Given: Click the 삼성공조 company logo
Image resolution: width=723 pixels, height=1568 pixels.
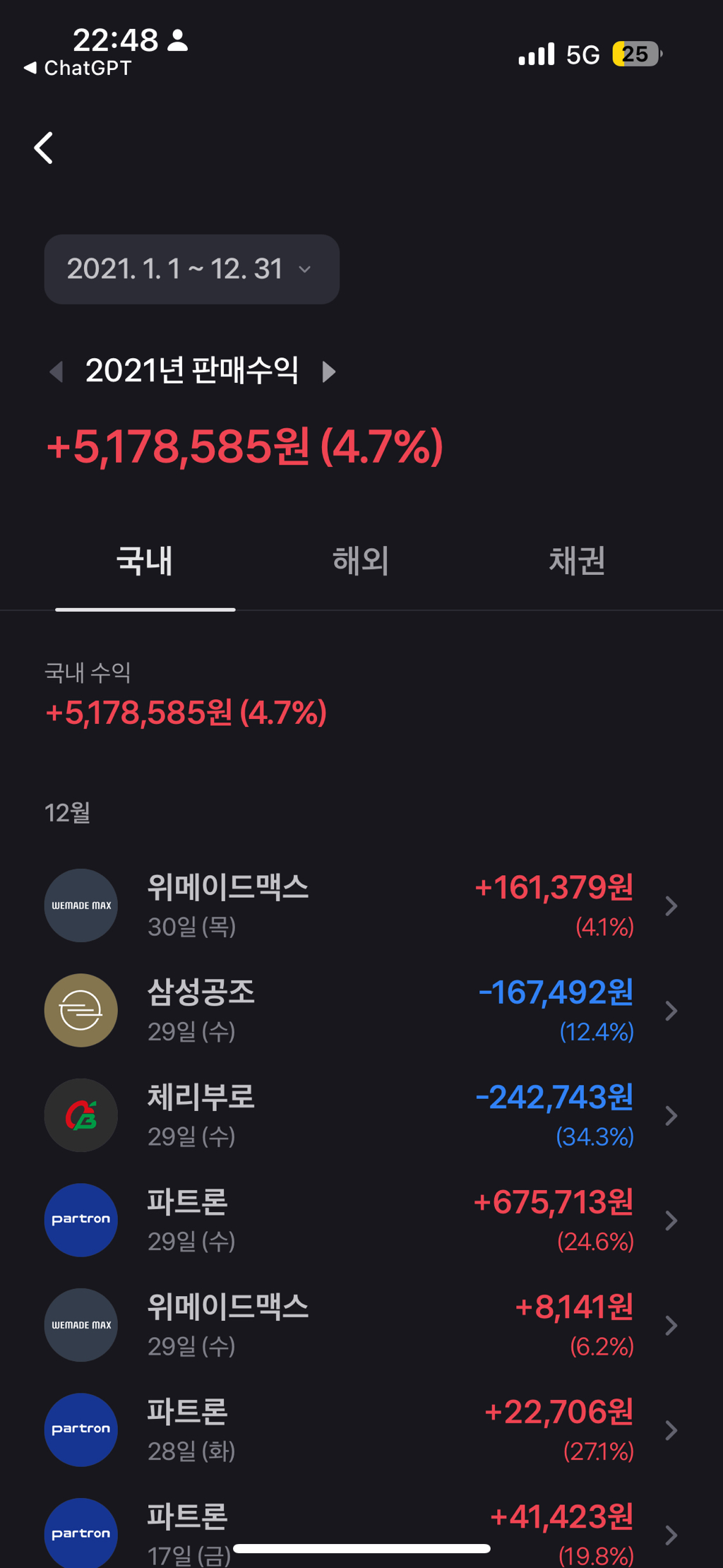Looking at the screenshot, I should click(x=80, y=1010).
